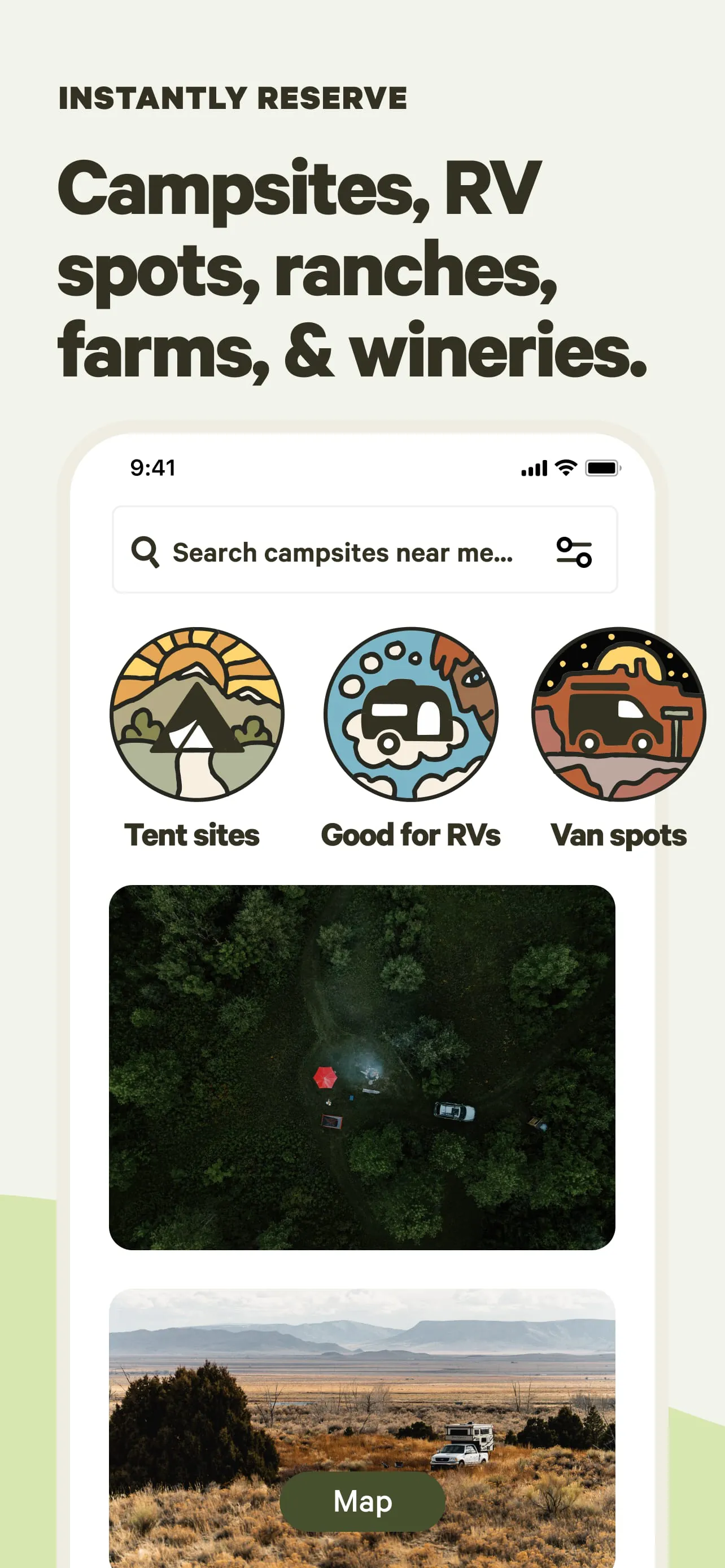Viewport: 725px width, 1568px height.
Task: Click the Instantly Reserve heading link
Action: pos(233,96)
